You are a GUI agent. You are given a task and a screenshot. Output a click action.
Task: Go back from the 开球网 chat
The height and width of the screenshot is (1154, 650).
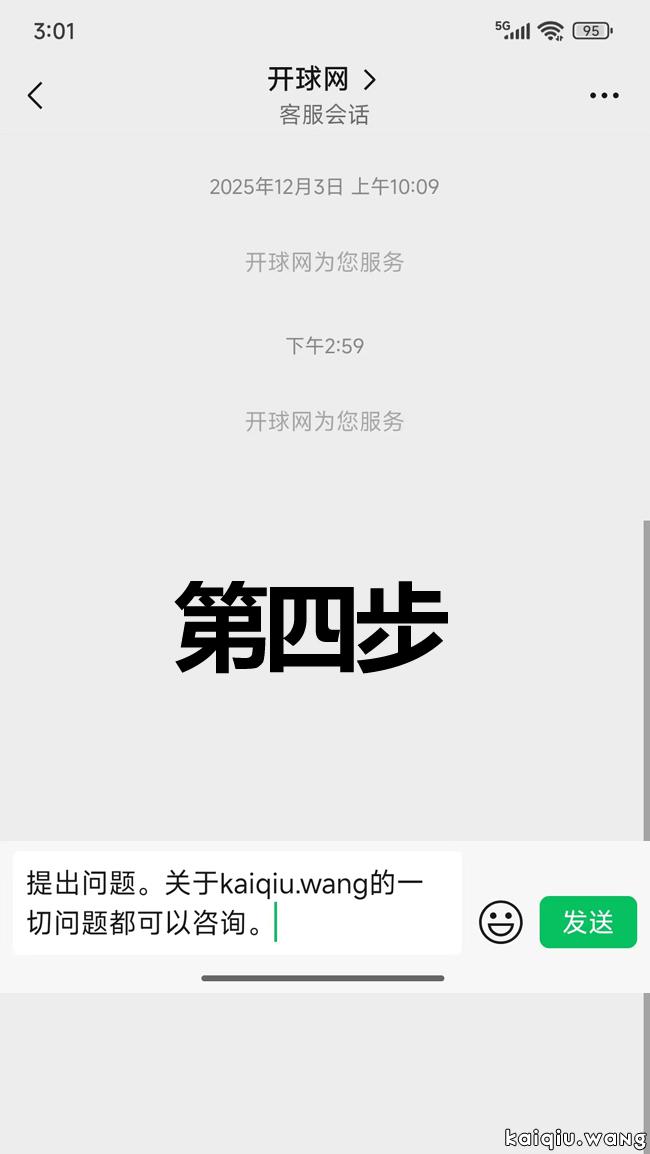[x=35, y=96]
